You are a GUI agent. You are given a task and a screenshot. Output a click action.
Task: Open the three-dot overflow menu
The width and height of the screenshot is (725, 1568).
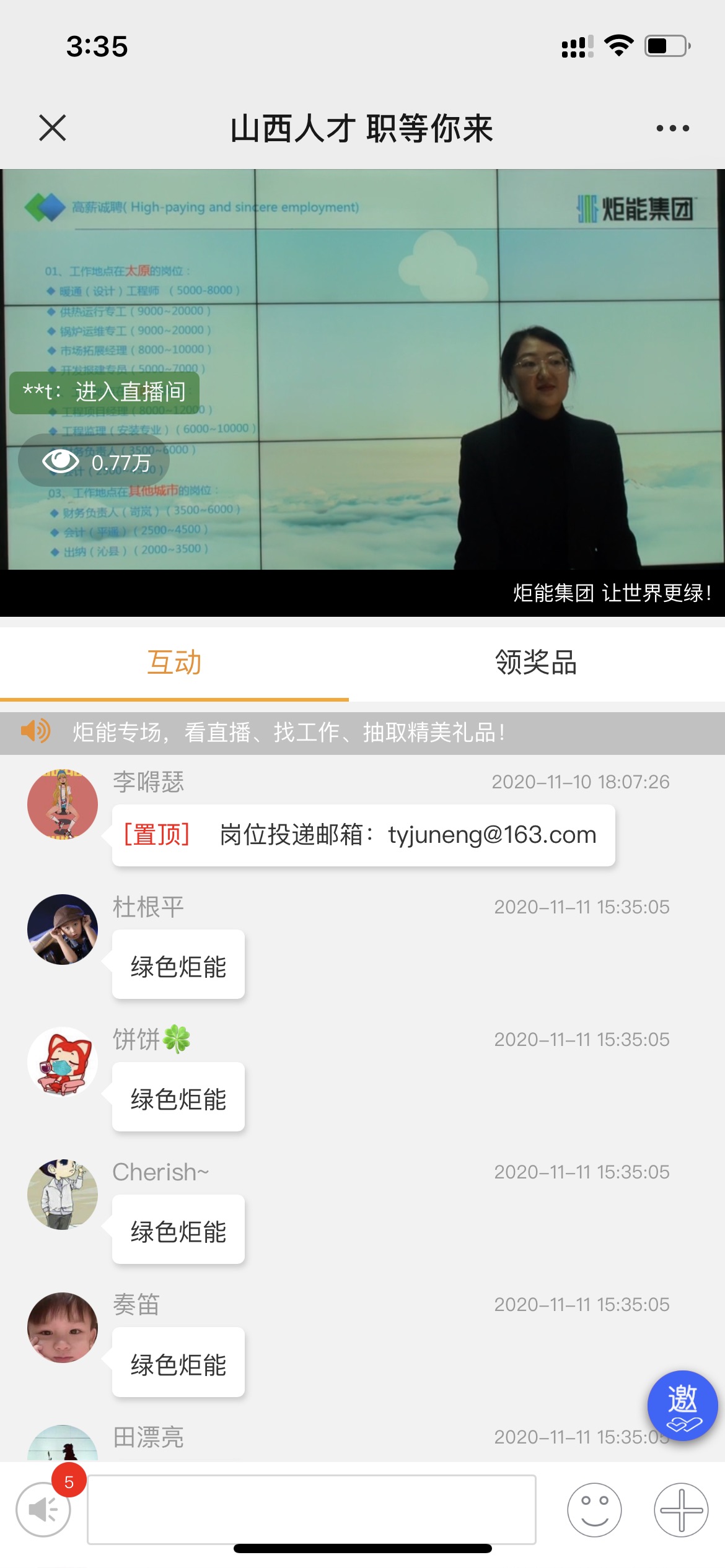[672, 128]
